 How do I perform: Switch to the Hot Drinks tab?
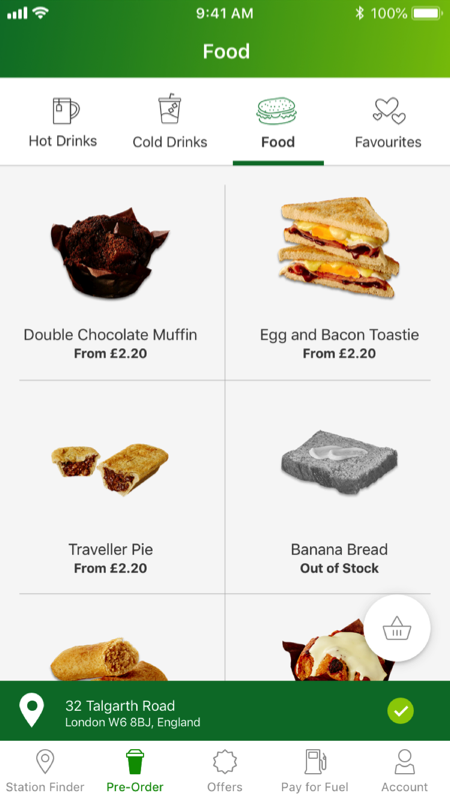[x=62, y=122]
